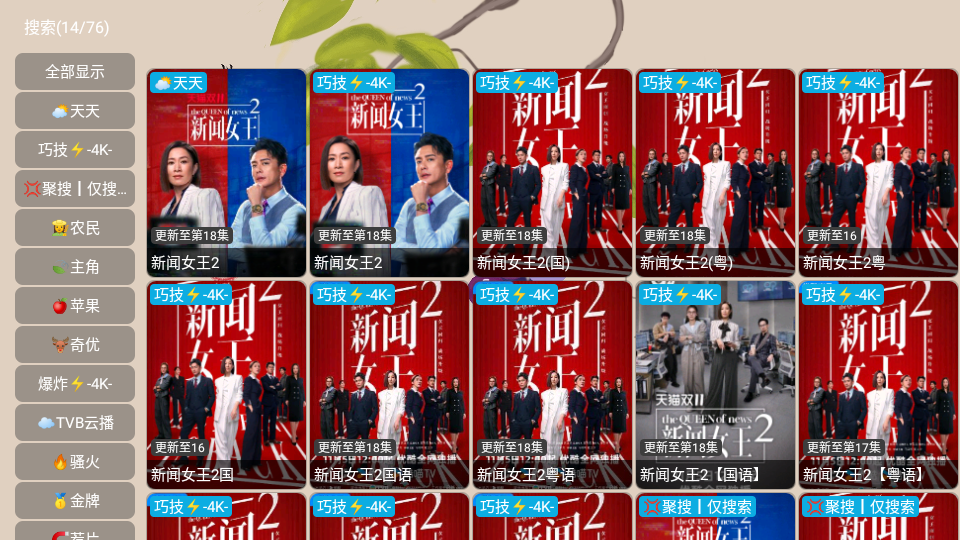Select the 全部显示 source filter
The image size is (960, 540).
75,72
